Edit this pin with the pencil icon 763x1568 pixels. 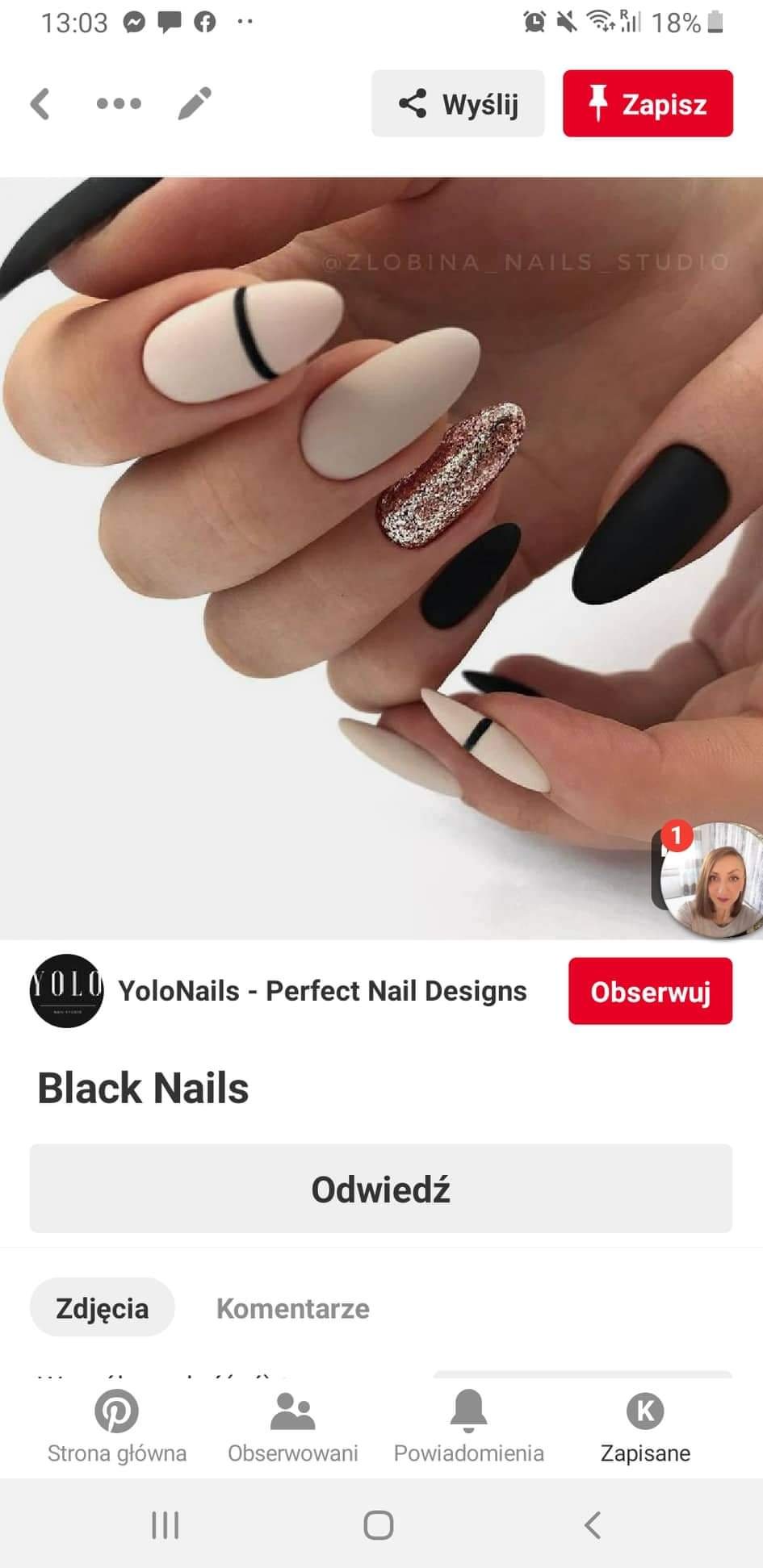point(195,103)
